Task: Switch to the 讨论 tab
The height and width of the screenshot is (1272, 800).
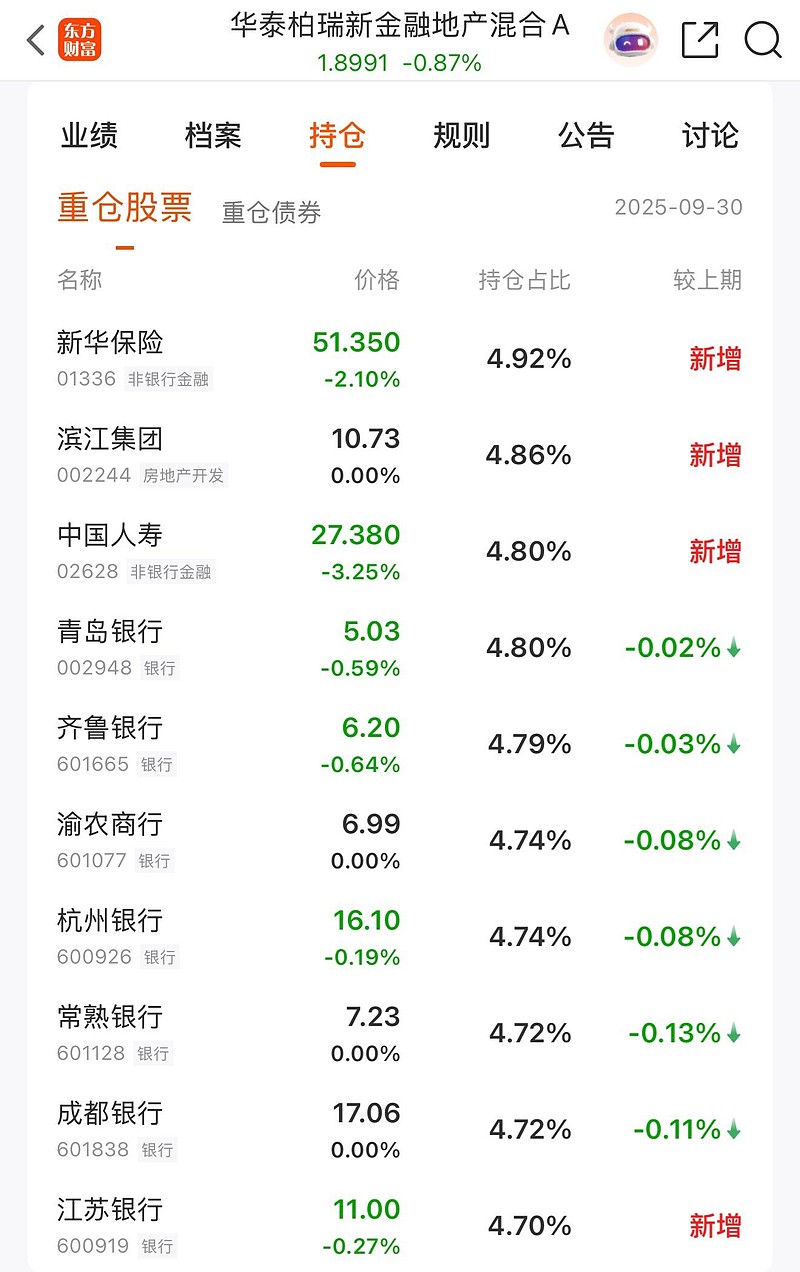Action: click(710, 135)
